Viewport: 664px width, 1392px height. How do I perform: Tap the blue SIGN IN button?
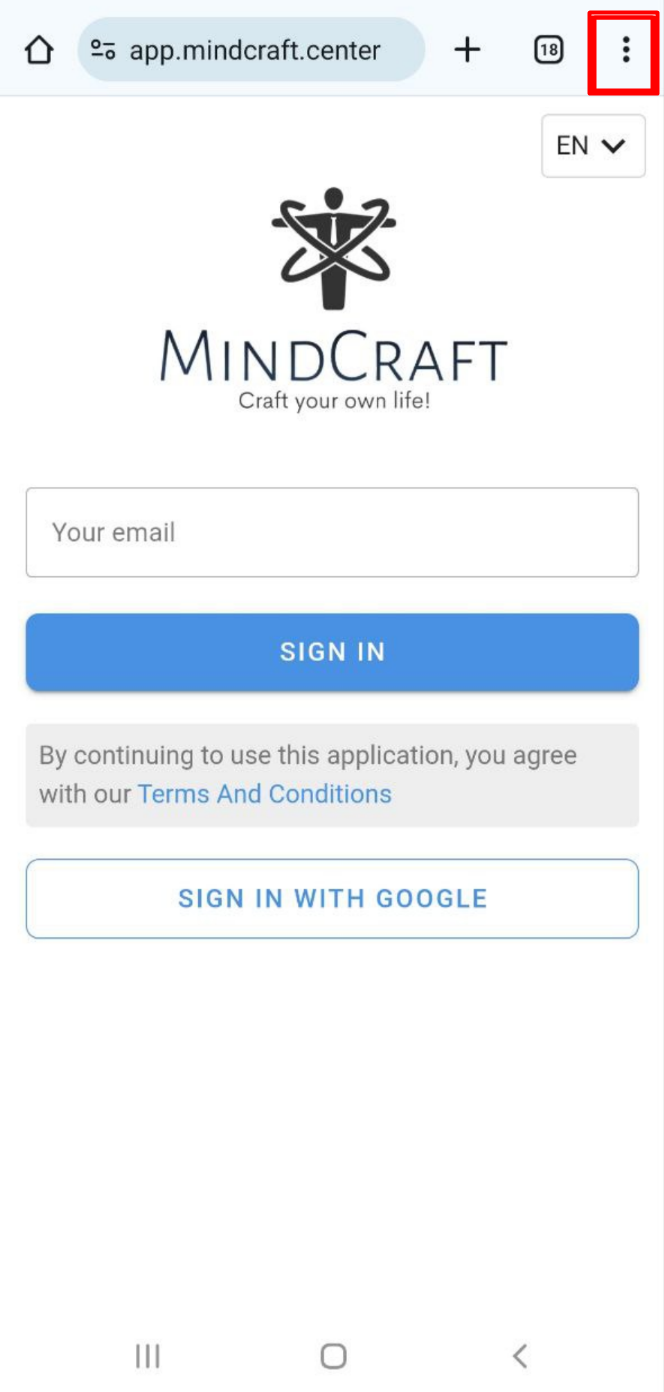[x=332, y=652]
